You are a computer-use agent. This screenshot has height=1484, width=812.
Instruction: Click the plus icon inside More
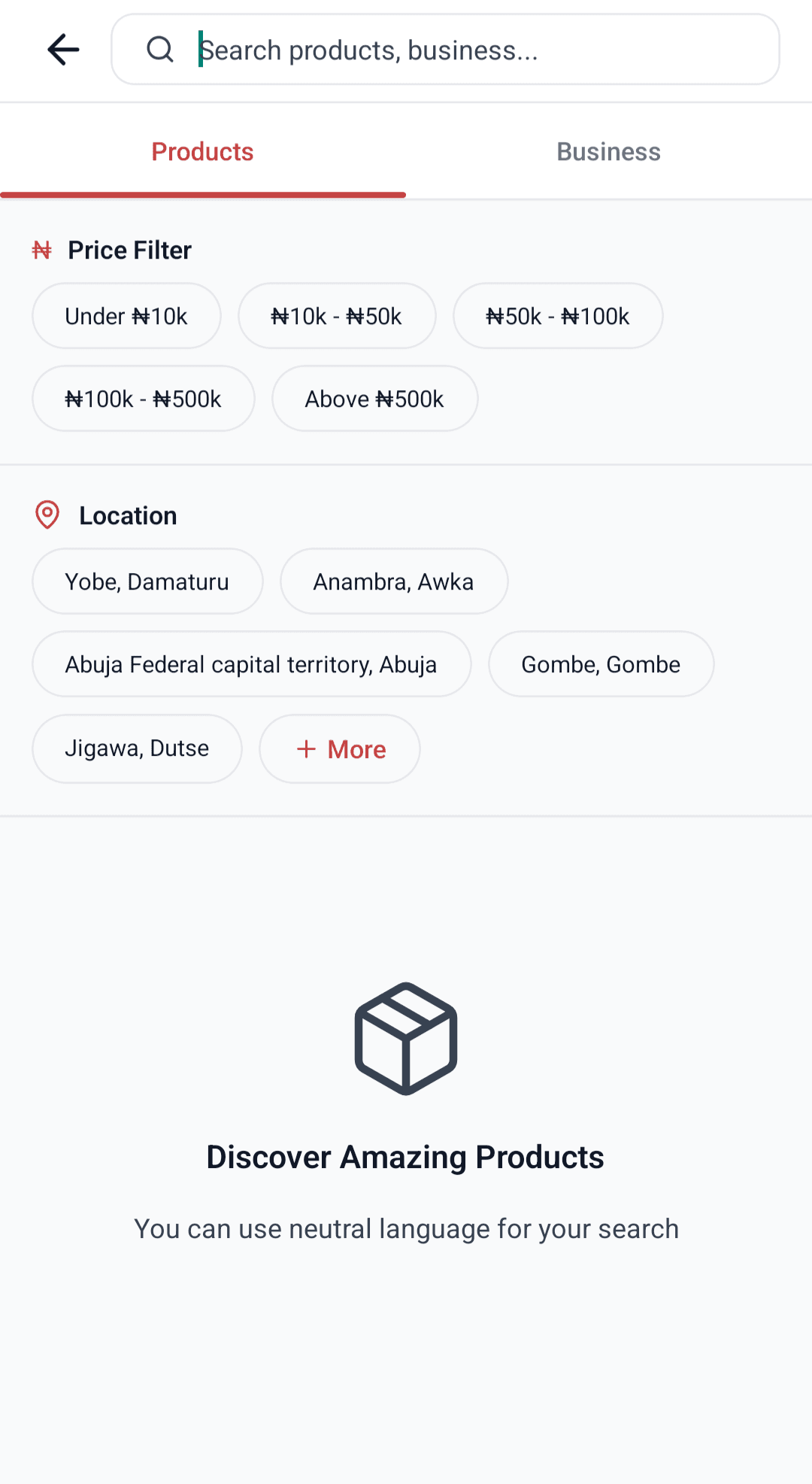coord(308,748)
